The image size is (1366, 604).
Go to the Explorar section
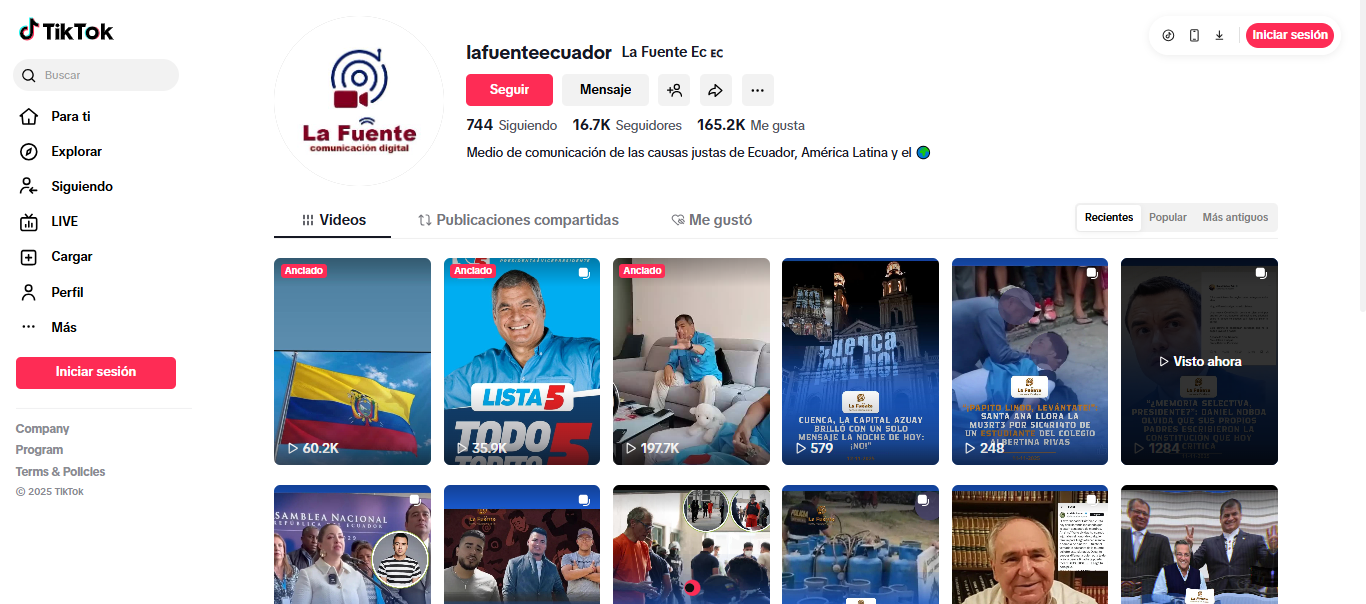76,152
